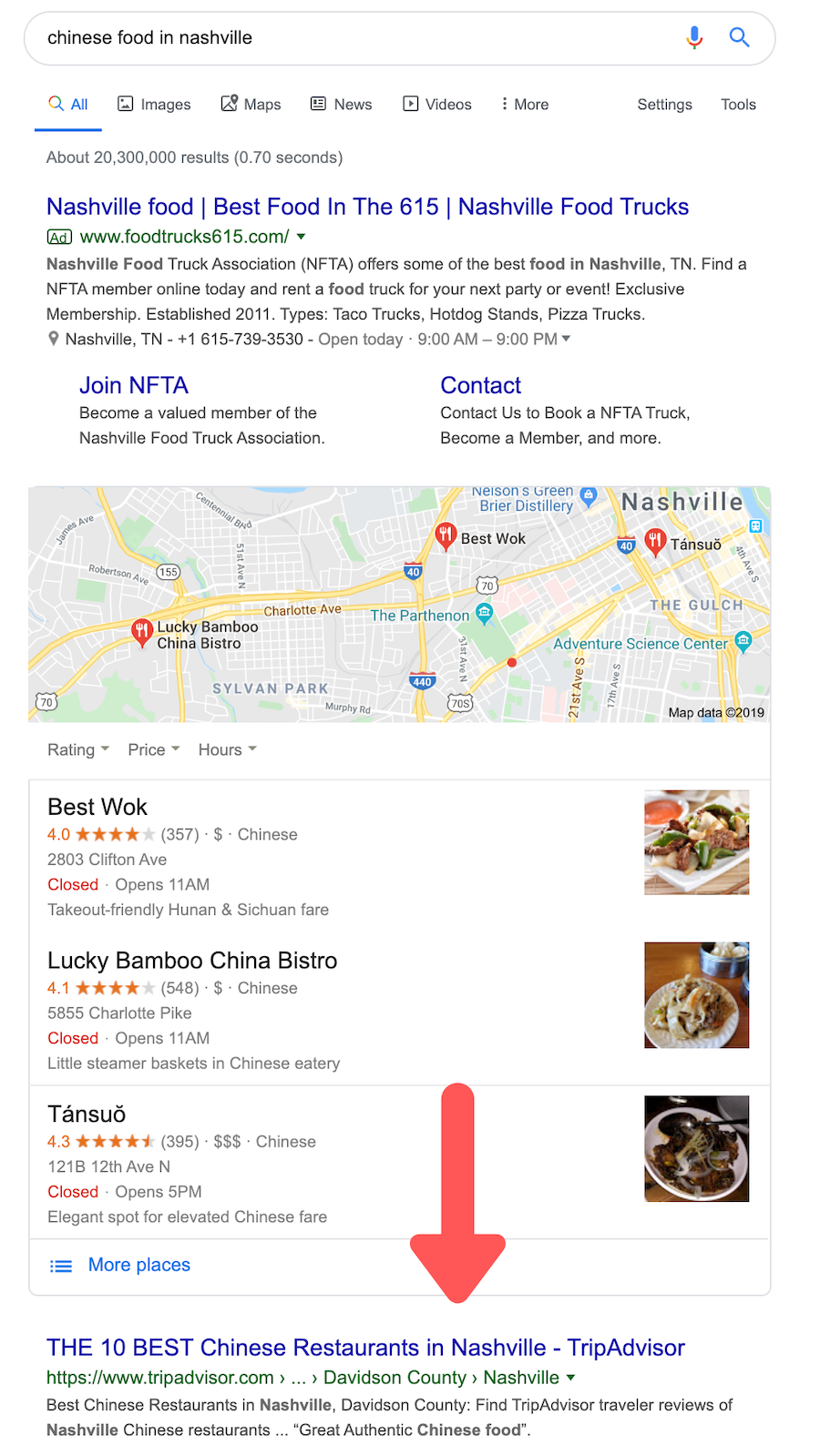Switch to the Images tab

click(x=154, y=105)
